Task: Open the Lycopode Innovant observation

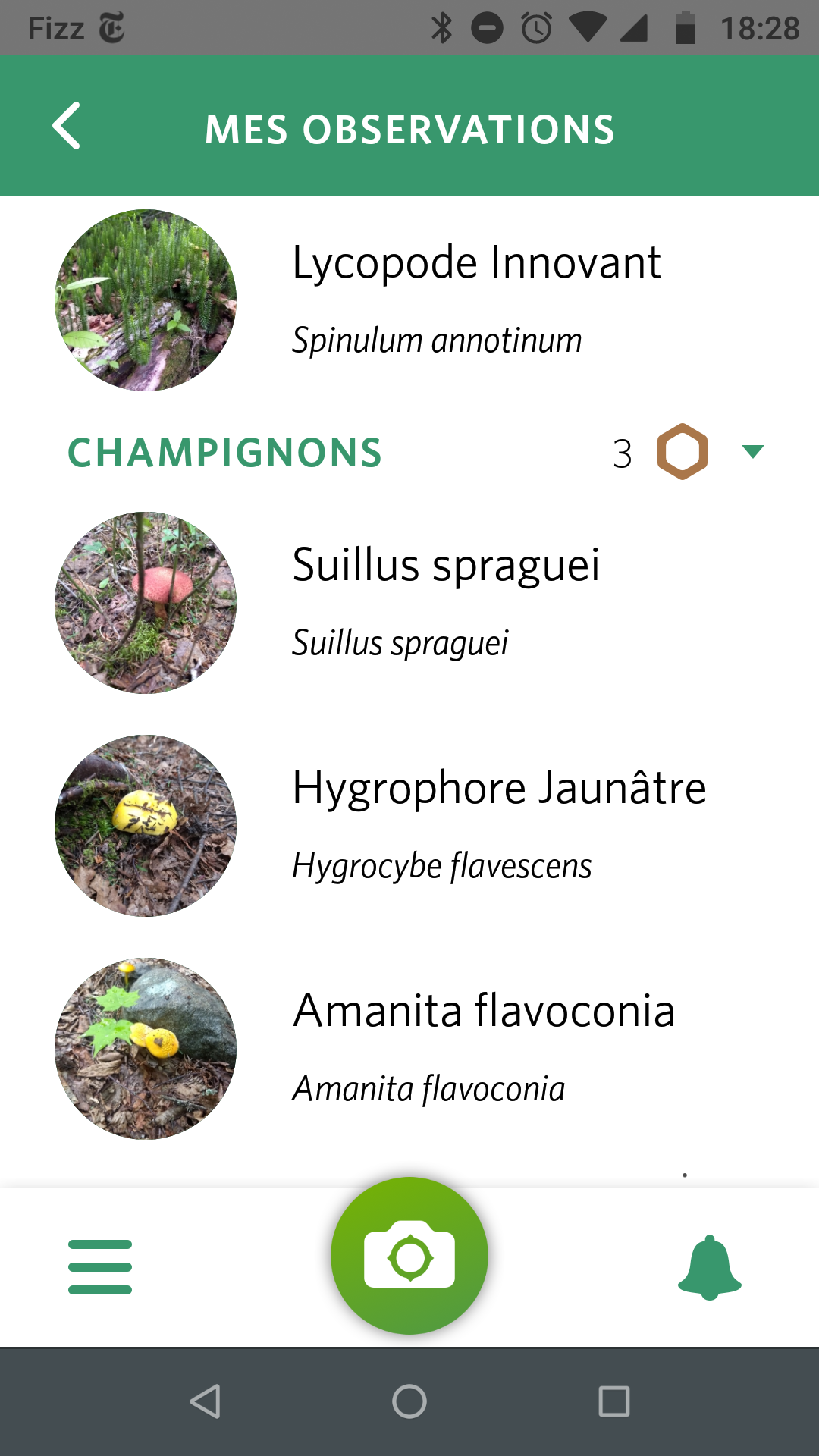Action: (409, 300)
